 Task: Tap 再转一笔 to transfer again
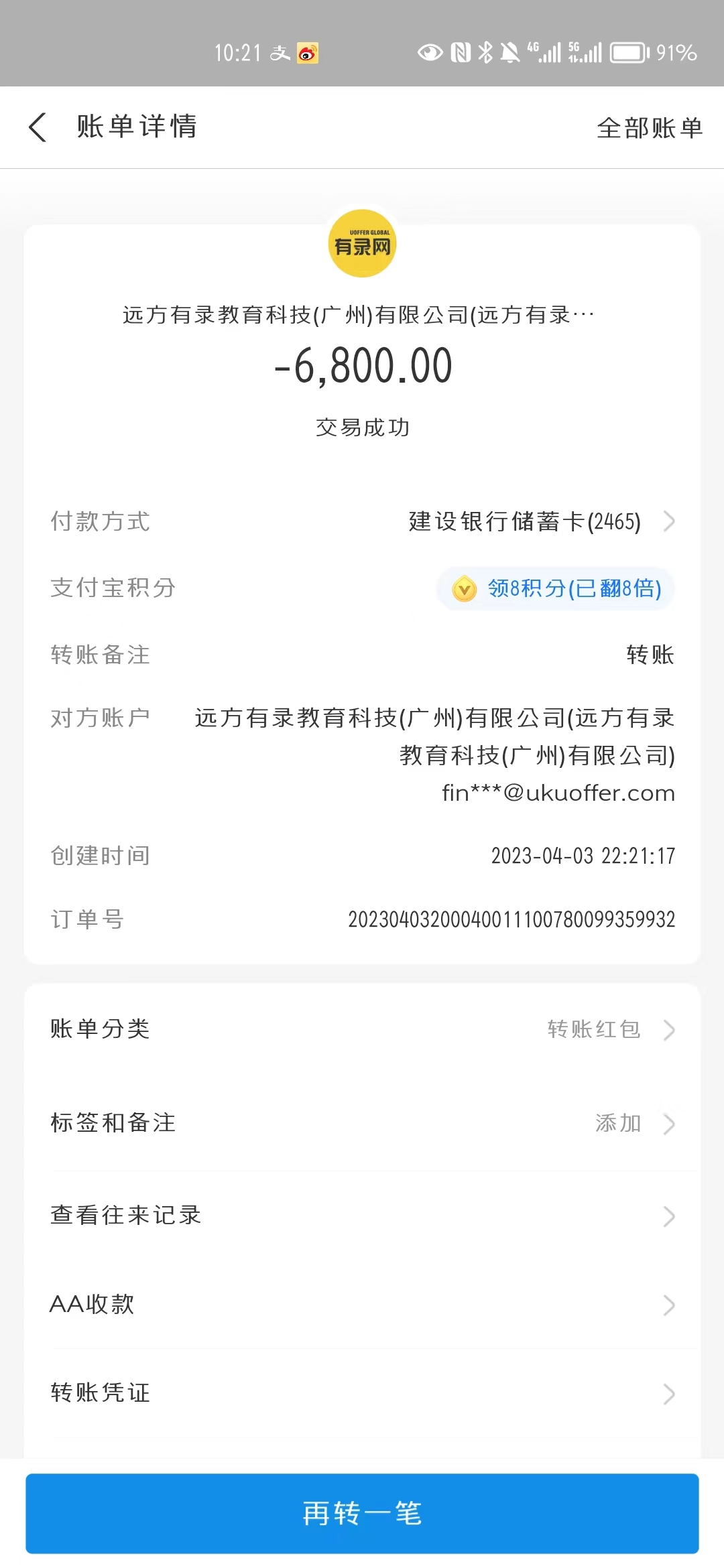(362, 1513)
